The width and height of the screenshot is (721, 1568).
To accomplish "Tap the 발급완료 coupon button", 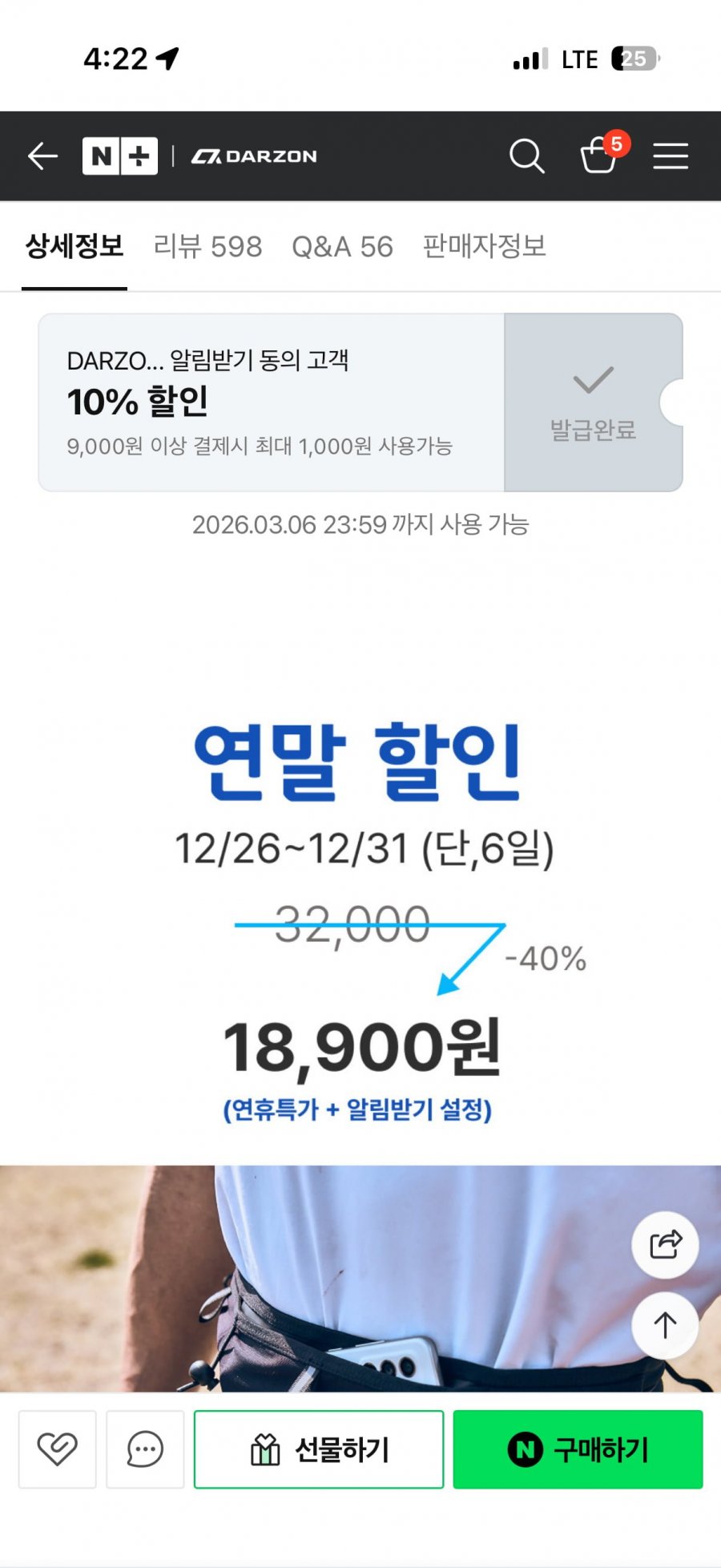I will 593,402.
